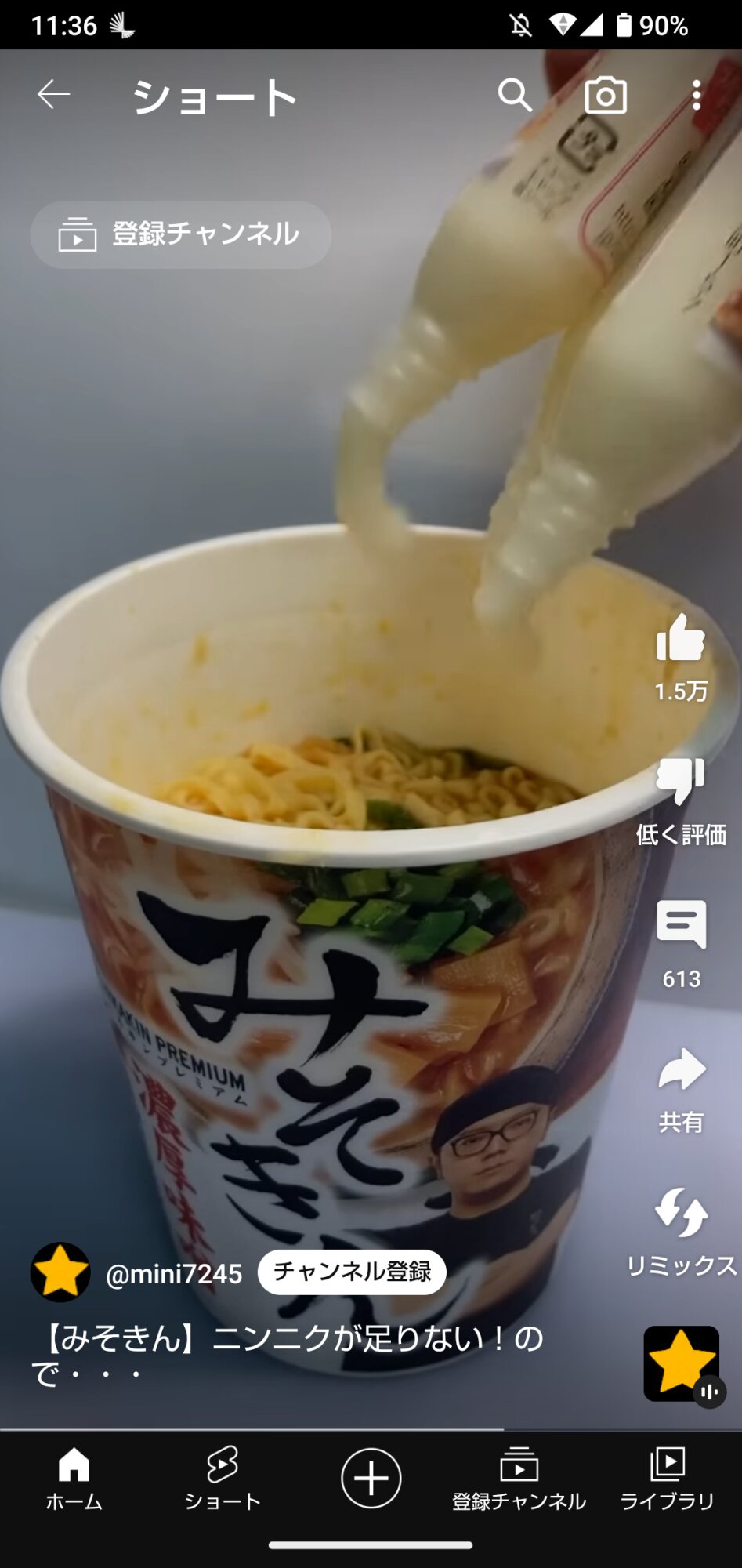Image resolution: width=742 pixels, height=1568 pixels.
Task: Open the search magnifier icon
Action: (x=515, y=96)
